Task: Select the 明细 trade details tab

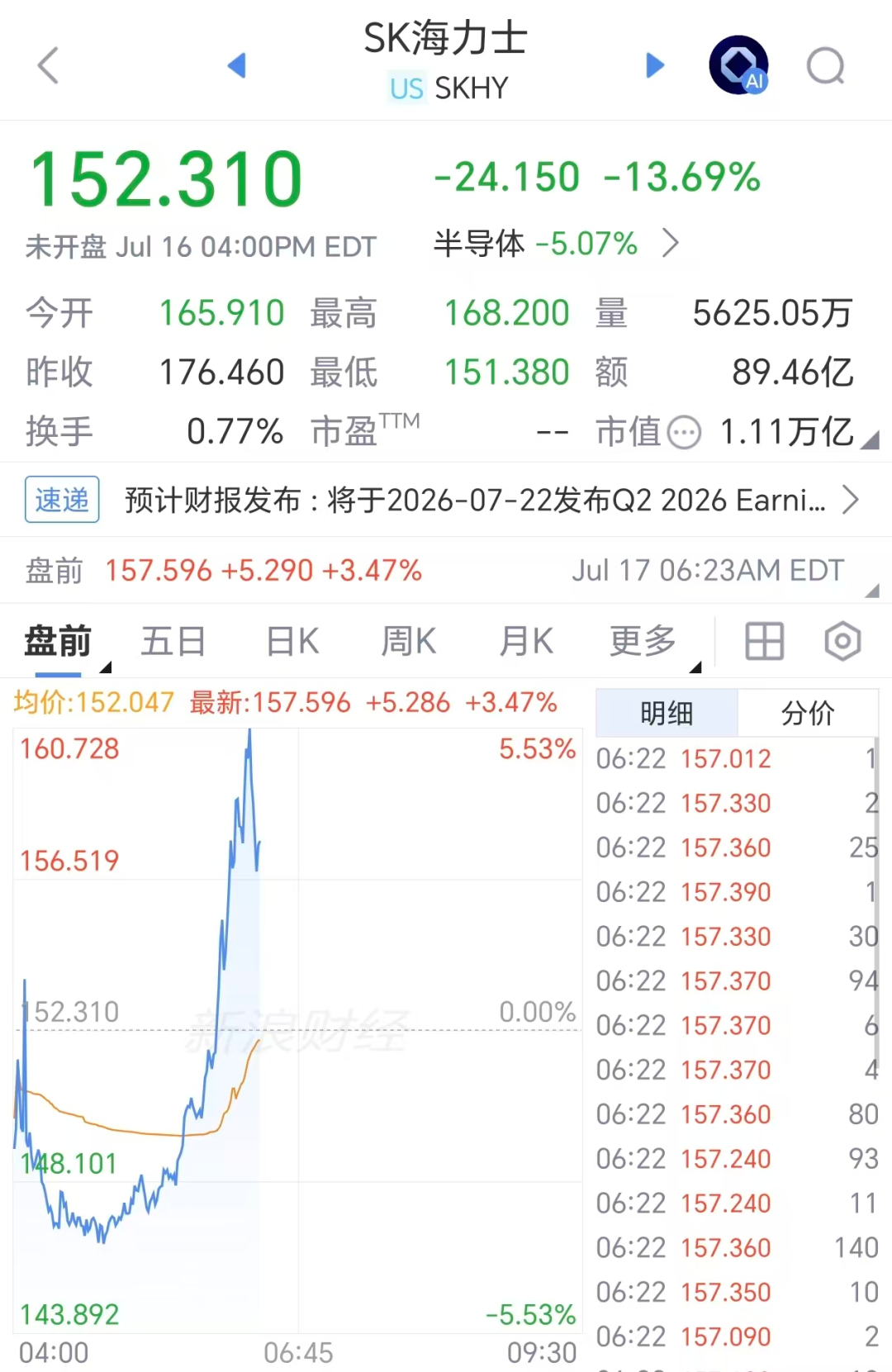Action: point(667,713)
